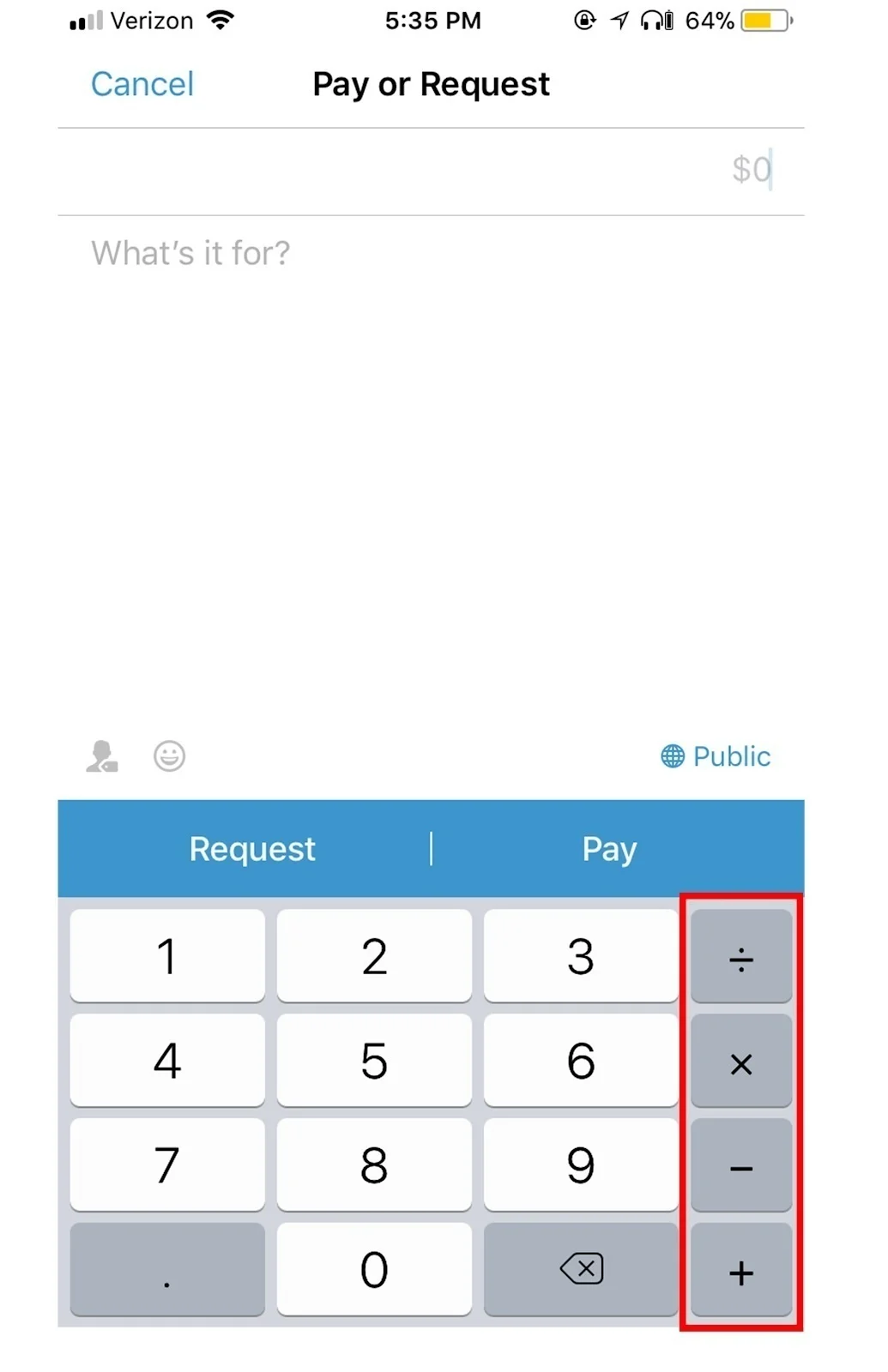Image resolution: width=888 pixels, height=1372 pixels.
Task: Delete the last digit with backspace
Action: (x=581, y=1269)
